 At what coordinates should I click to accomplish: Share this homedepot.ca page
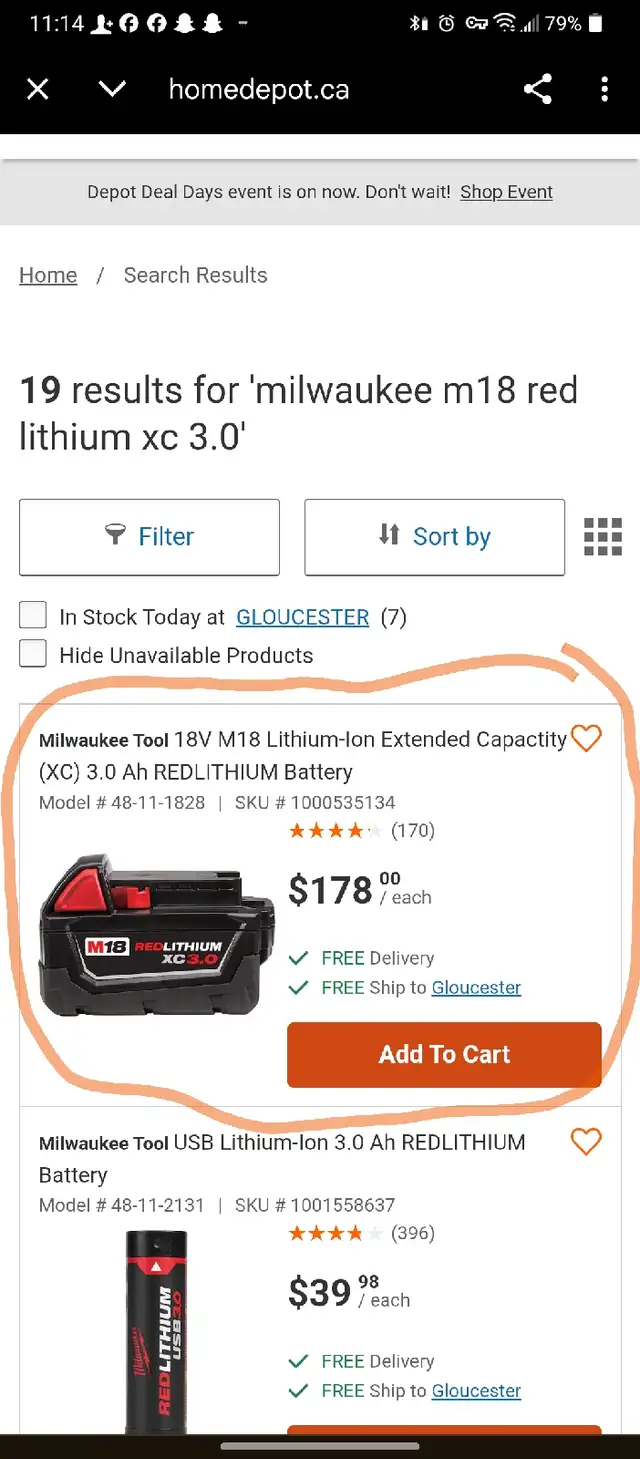(x=538, y=90)
